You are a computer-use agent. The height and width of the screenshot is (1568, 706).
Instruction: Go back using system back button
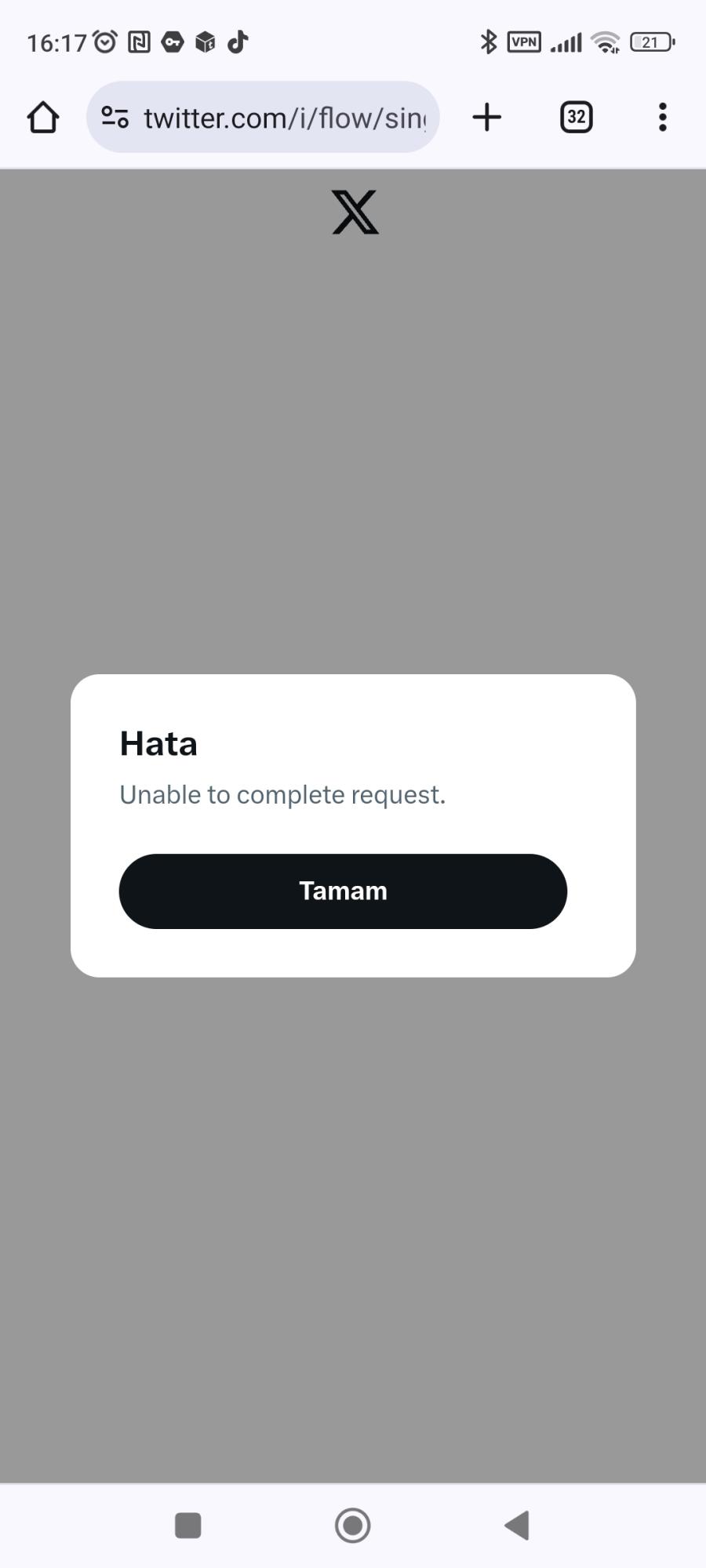pyautogui.click(x=517, y=1526)
